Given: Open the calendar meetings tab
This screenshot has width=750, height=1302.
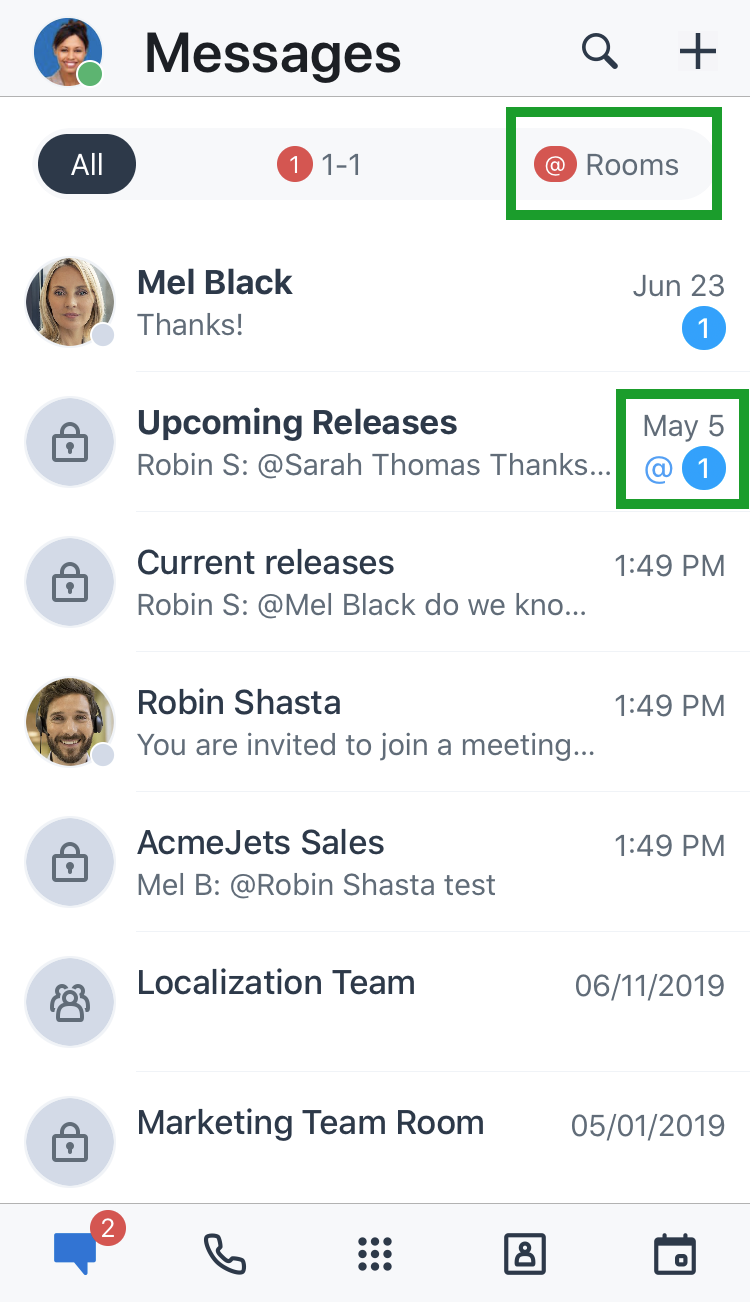Looking at the screenshot, I should [675, 1254].
